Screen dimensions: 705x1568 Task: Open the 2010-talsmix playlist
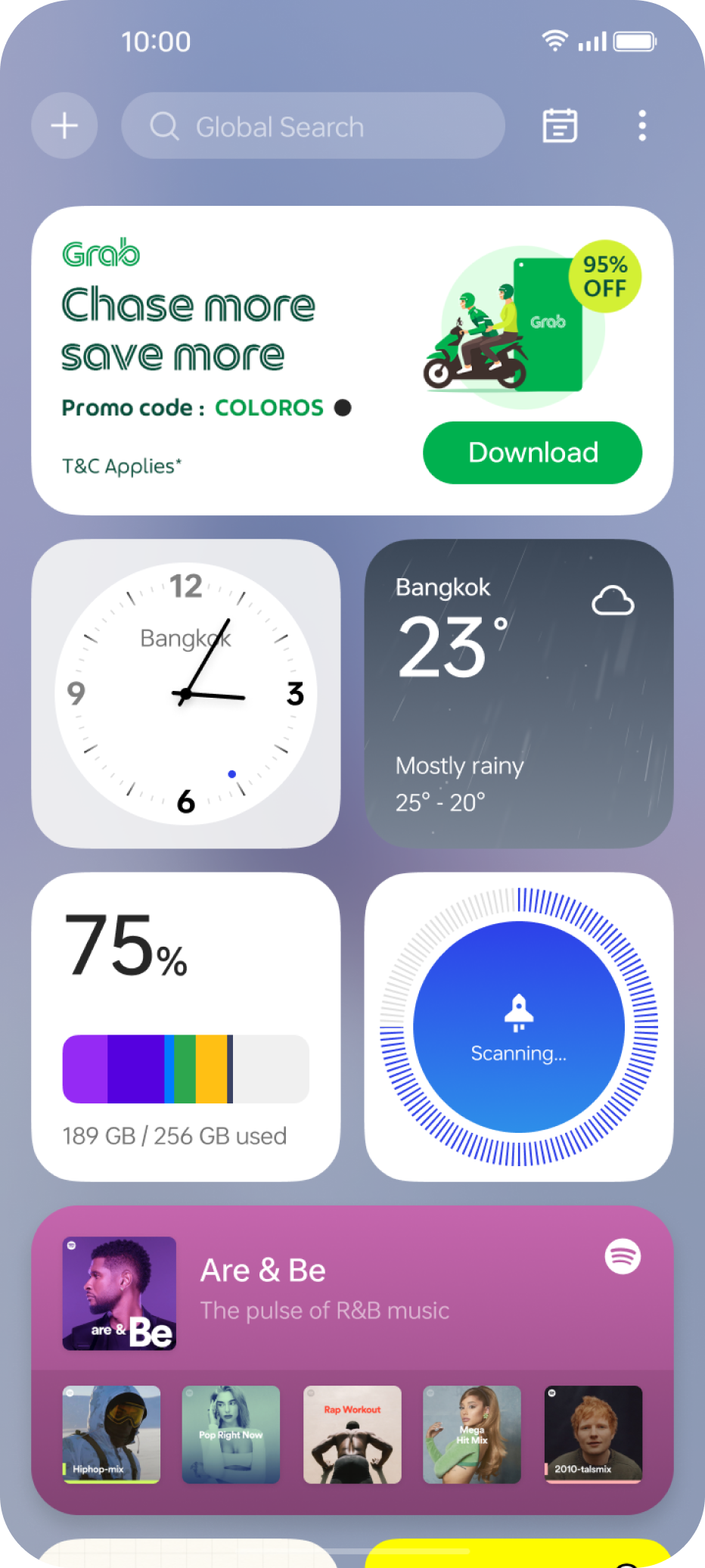tap(593, 1434)
